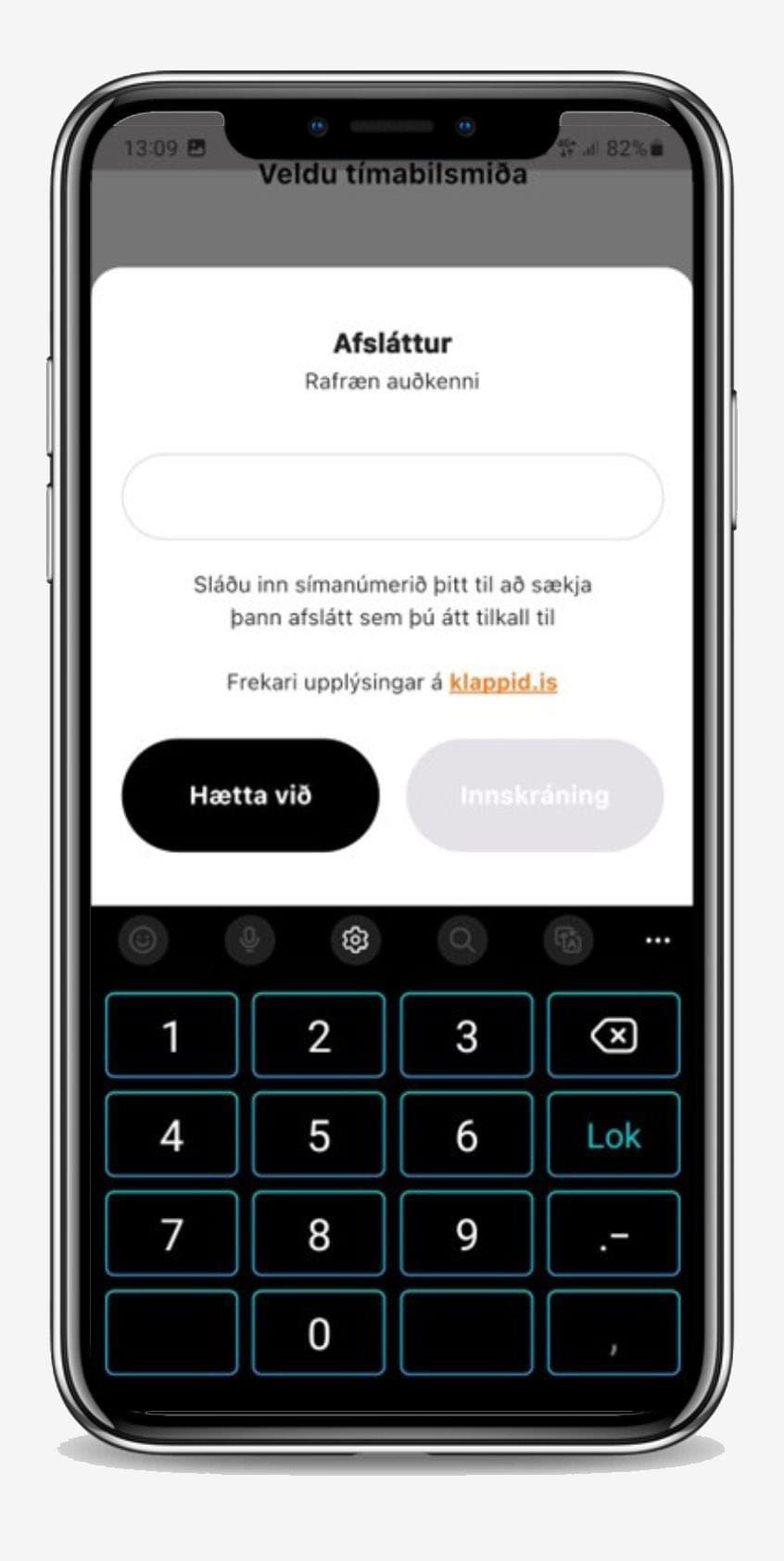Tap the Lok done key
This screenshot has width=784, height=1561.
[x=613, y=1135]
